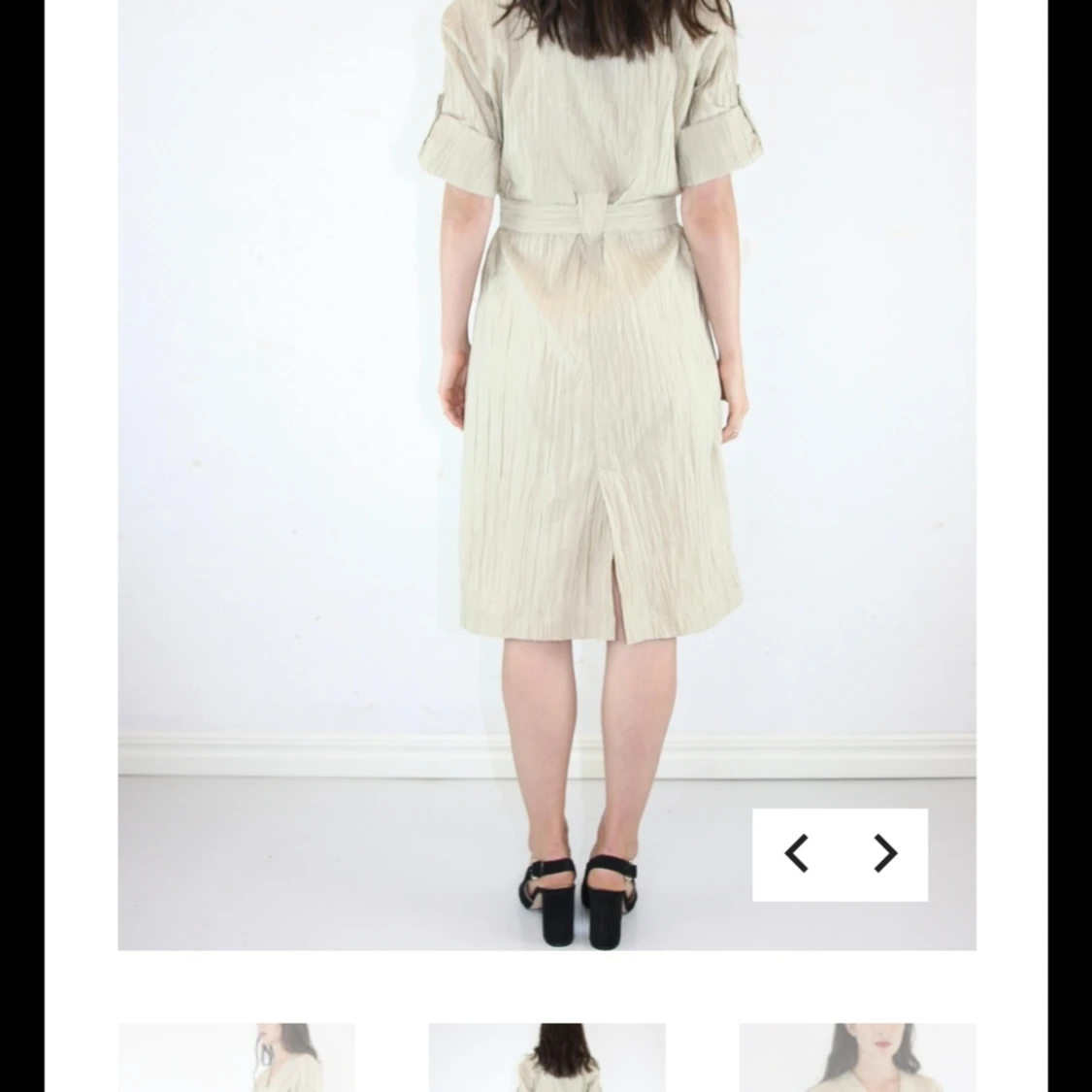Show the previous product photo
The width and height of the screenshot is (1092, 1092).
pos(797,854)
